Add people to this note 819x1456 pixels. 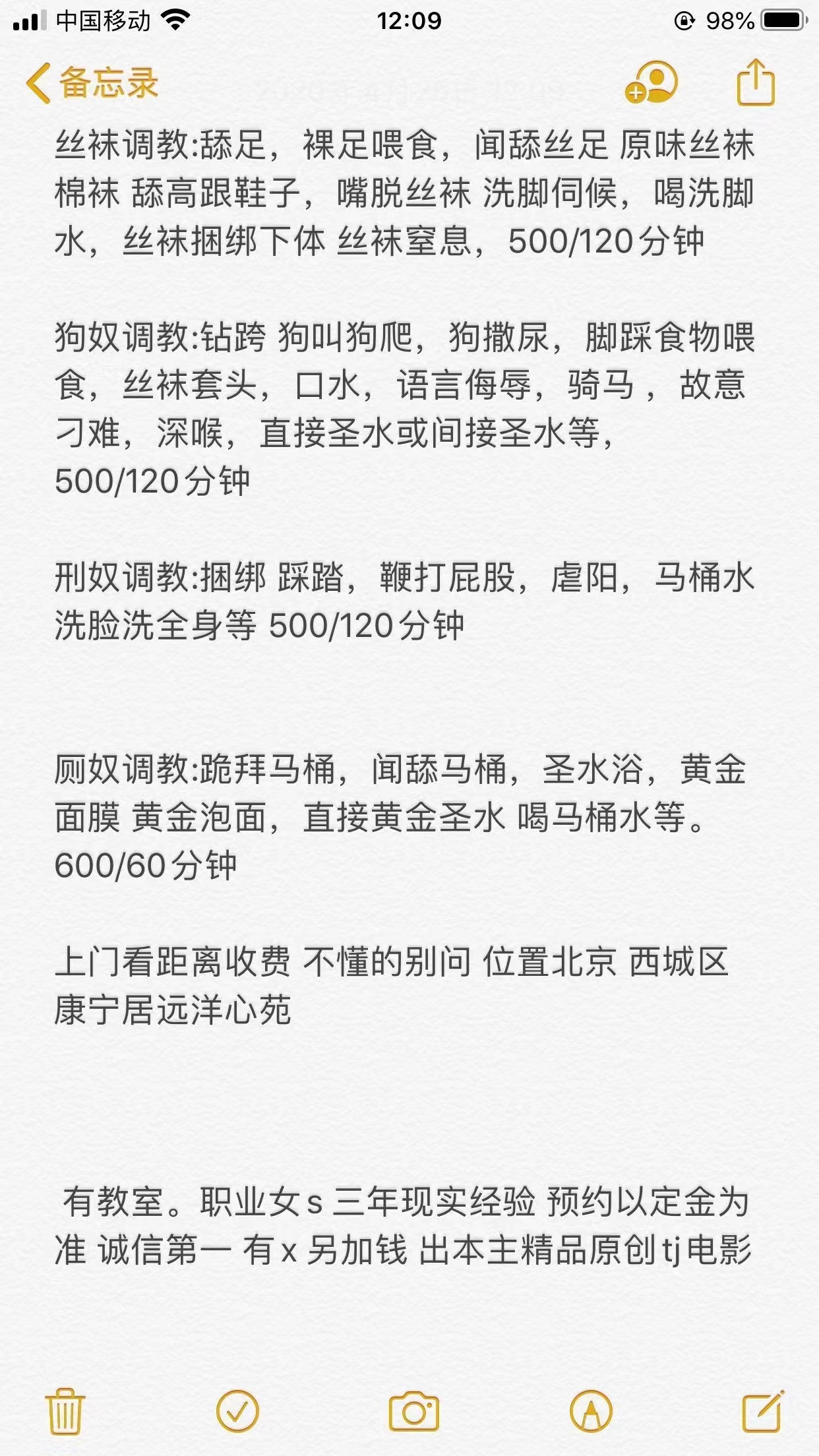(x=652, y=83)
